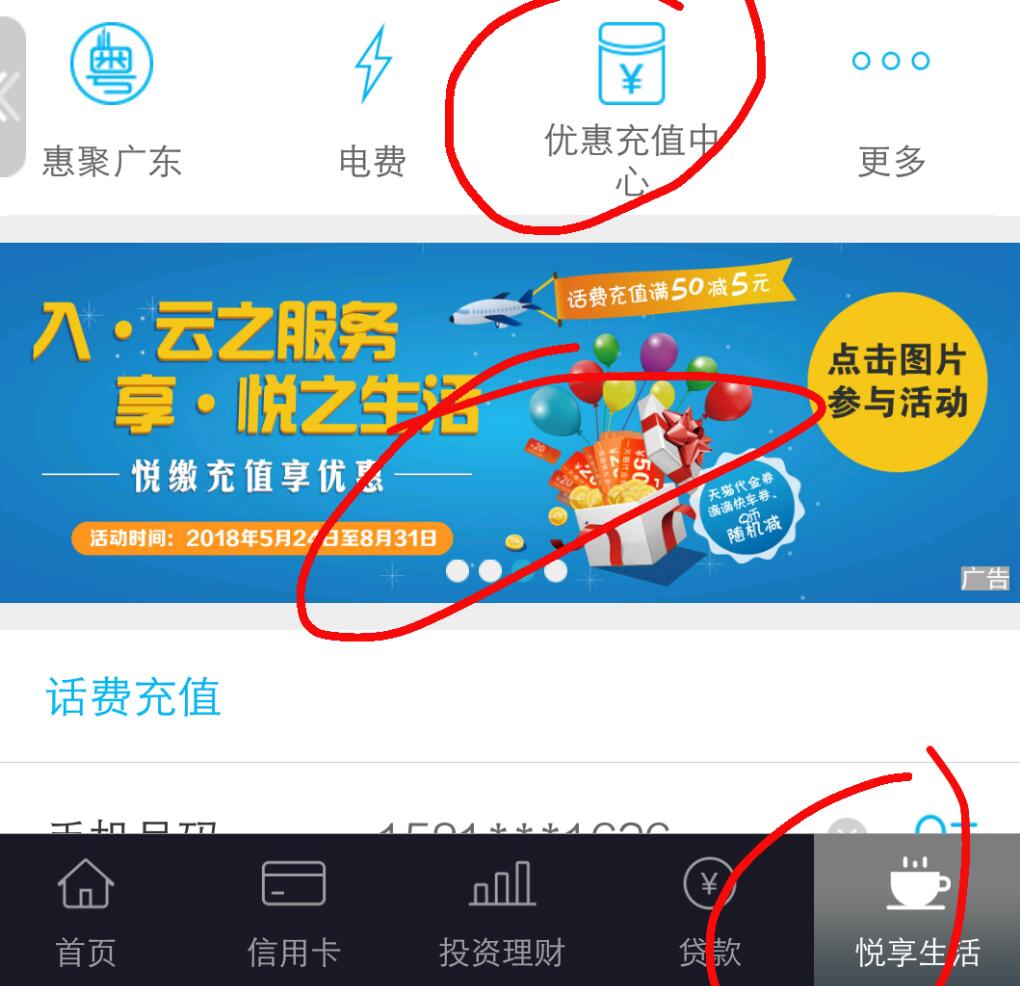This screenshot has width=1020, height=986.
Task: Switch to the 贷款 tab
Action: coord(709,912)
